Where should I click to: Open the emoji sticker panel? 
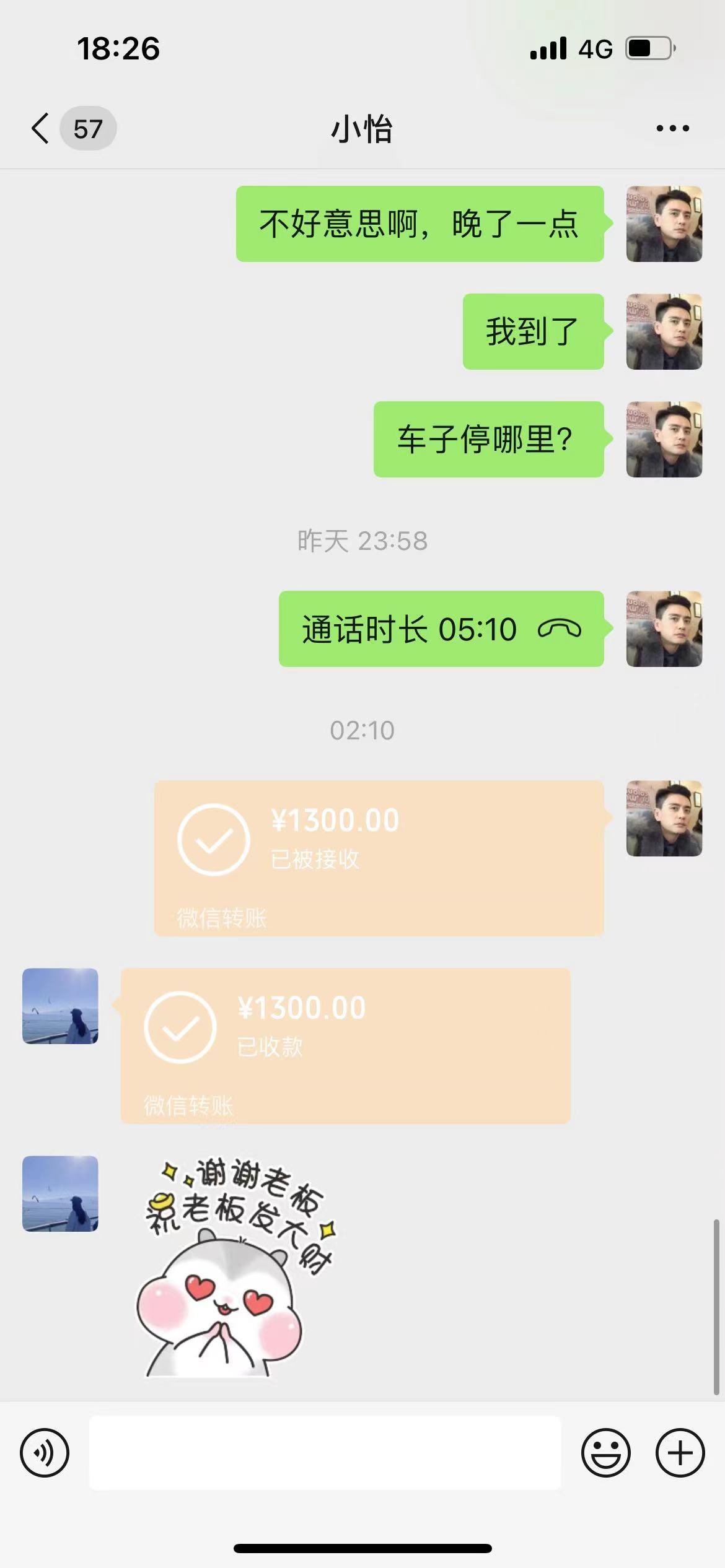pos(605,1452)
